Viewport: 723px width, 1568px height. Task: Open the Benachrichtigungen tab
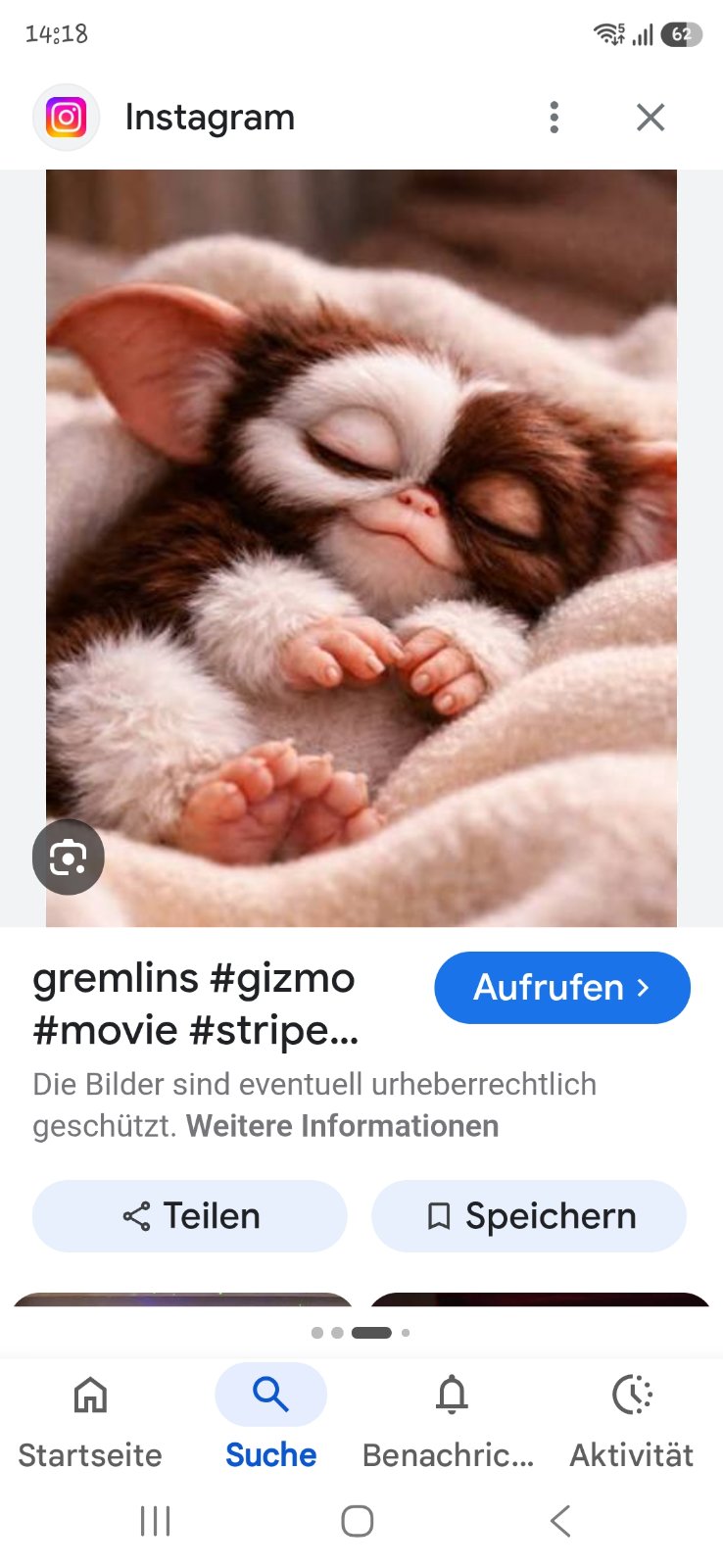(451, 1421)
